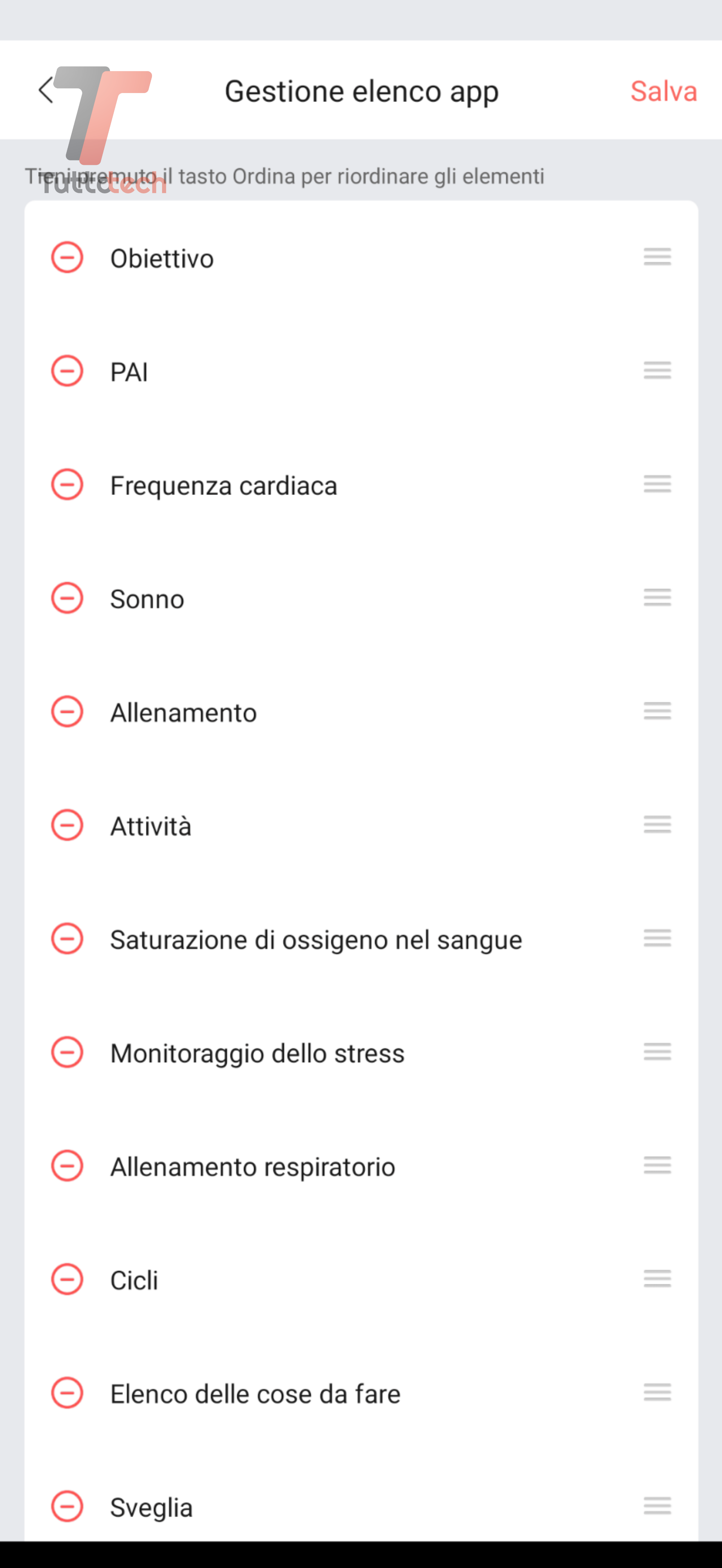
Task: Remove Allenamento respiratorio from the list
Action: (x=67, y=1166)
